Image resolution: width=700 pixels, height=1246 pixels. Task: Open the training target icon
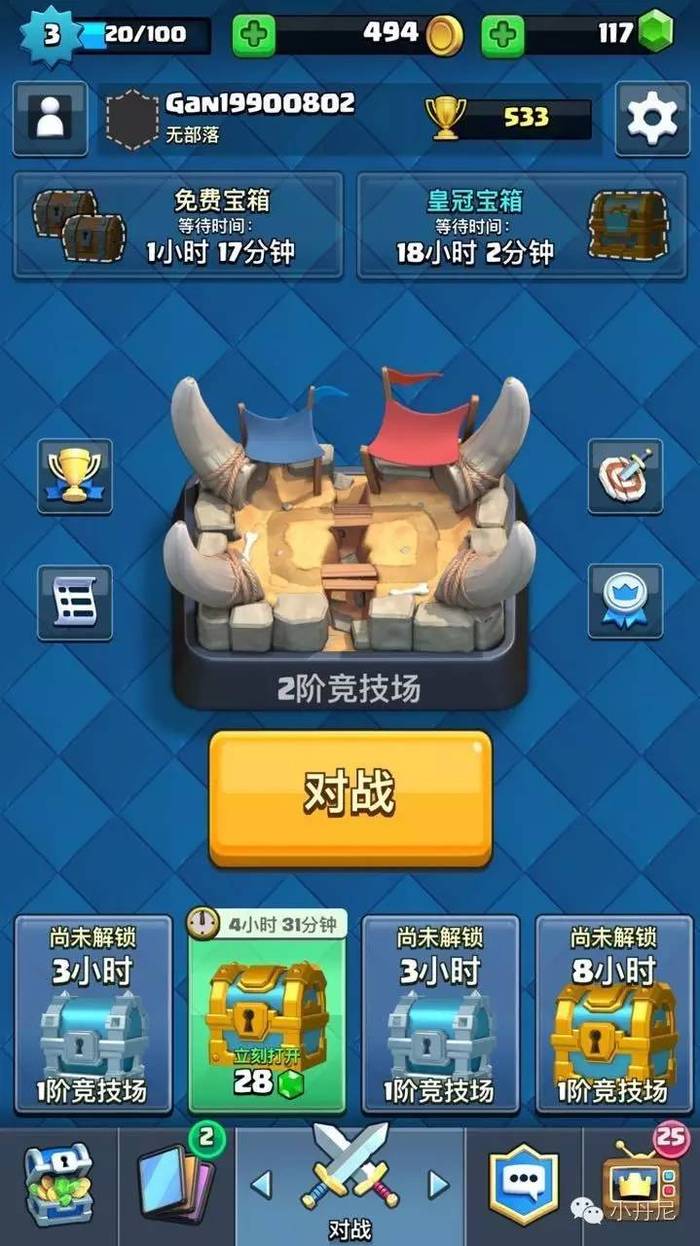[625, 477]
